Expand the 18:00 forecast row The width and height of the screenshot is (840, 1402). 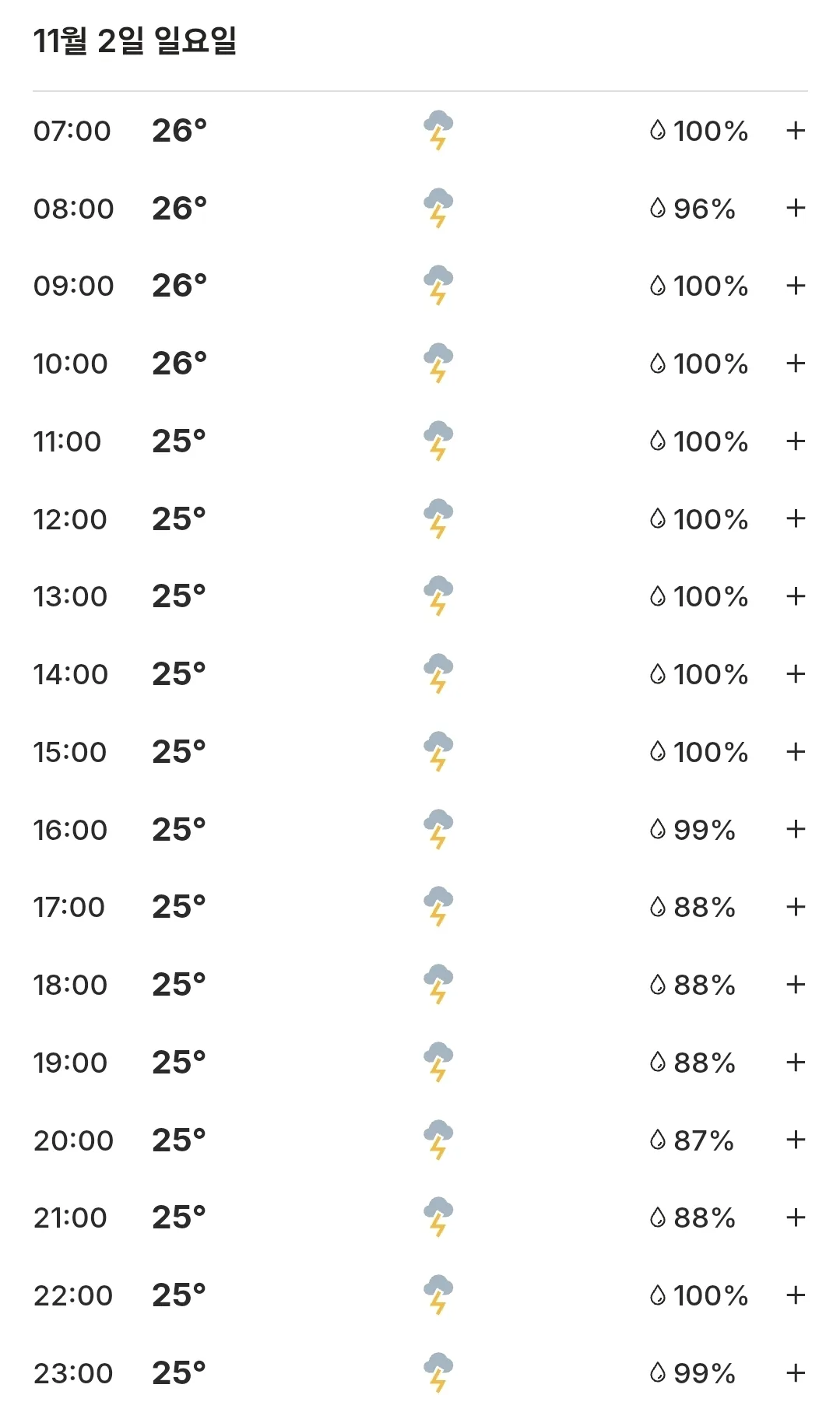(x=795, y=985)
